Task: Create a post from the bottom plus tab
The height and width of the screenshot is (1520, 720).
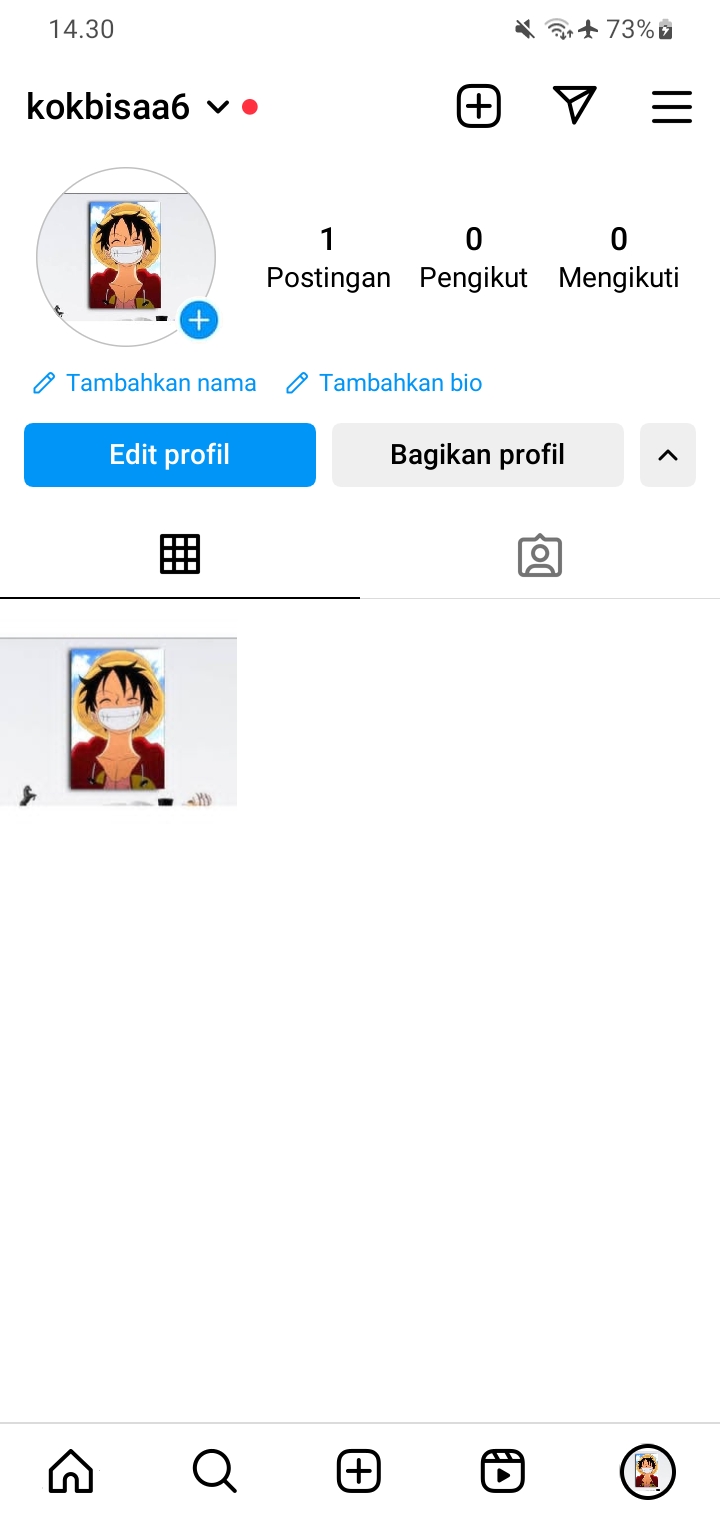Action: click(359, 1471)
